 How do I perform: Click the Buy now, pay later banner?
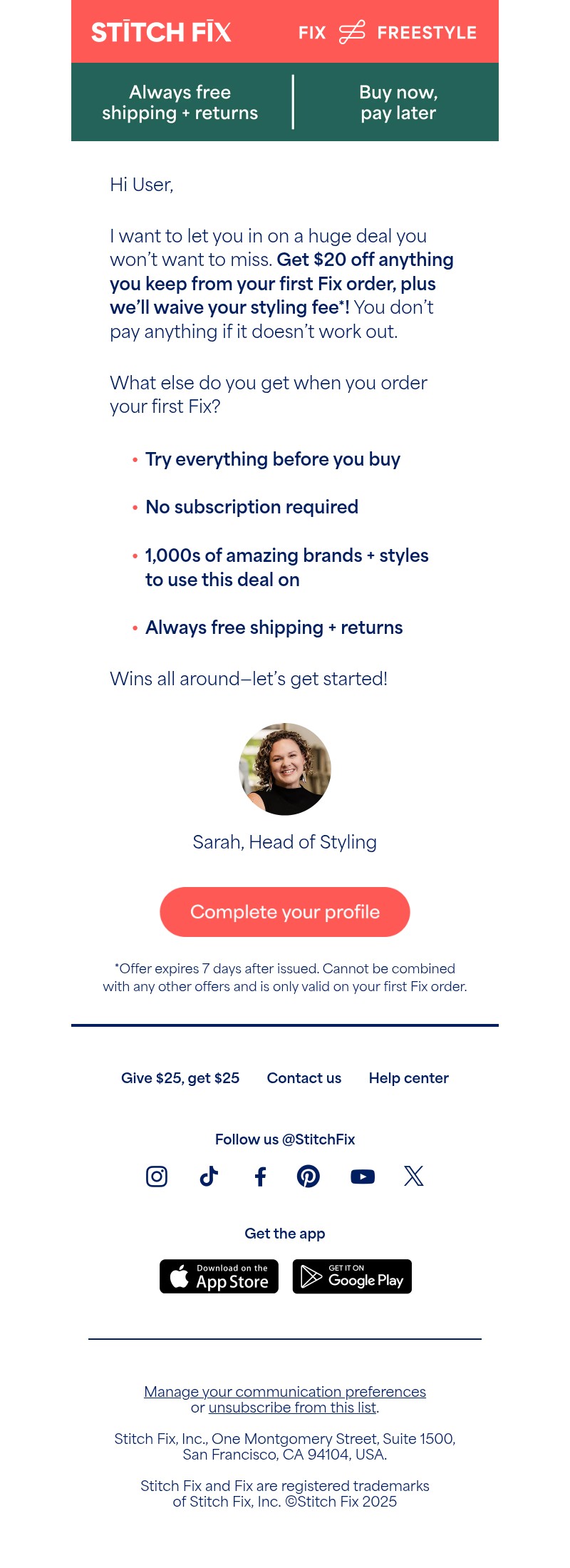(398, 102)
